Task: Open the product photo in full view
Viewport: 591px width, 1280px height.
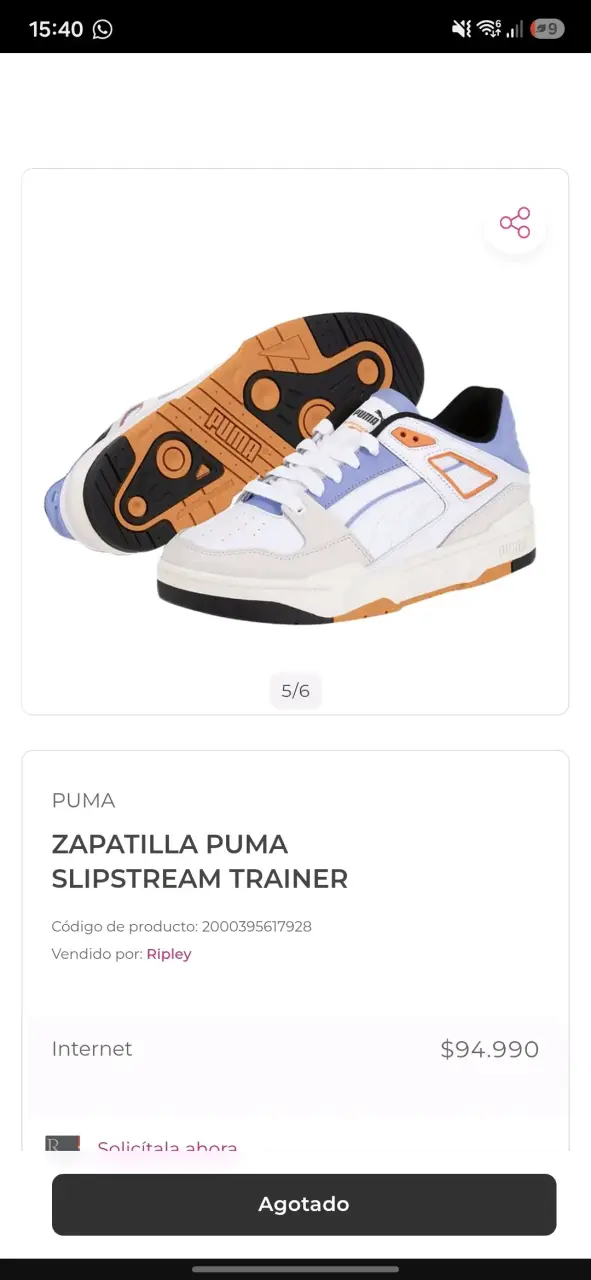Action: point(295,470)
